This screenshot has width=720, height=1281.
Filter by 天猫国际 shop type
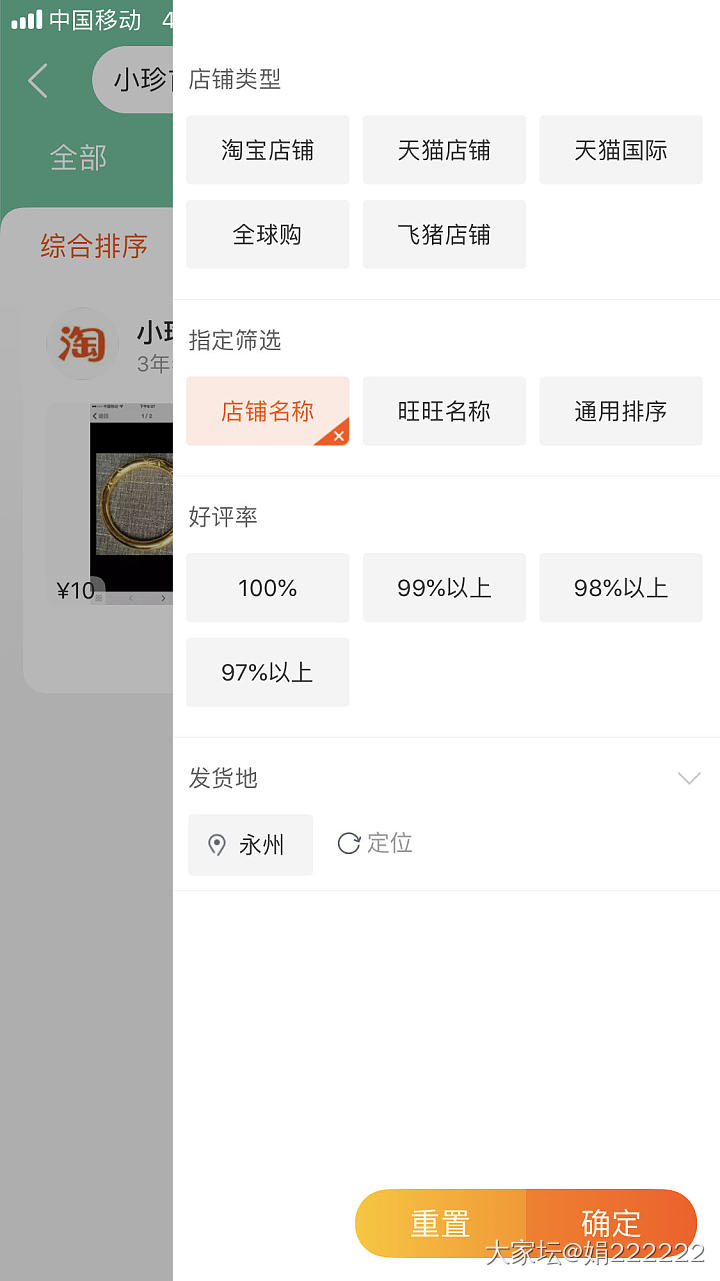tap(621, 150)
